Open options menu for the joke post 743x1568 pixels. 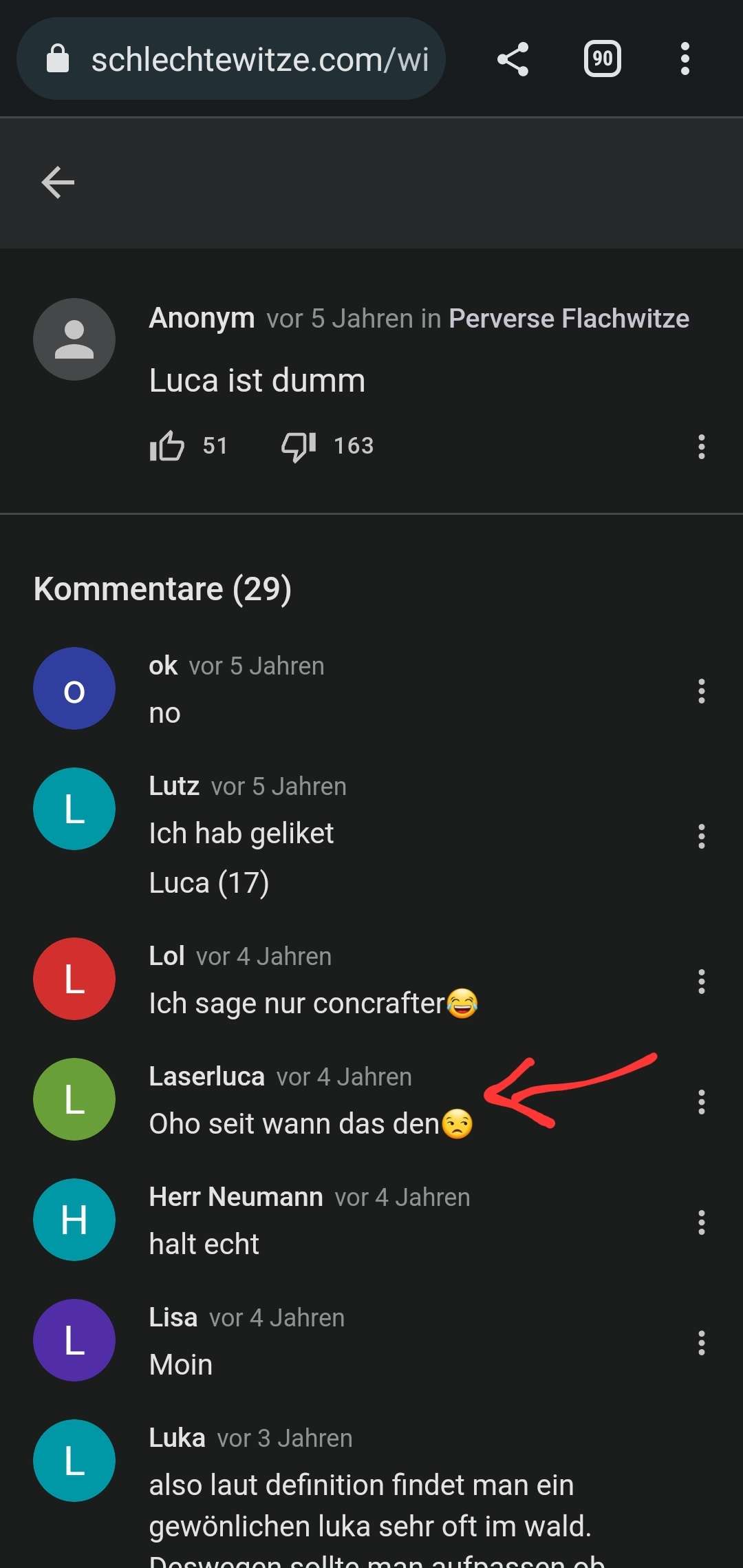[701, 447]
